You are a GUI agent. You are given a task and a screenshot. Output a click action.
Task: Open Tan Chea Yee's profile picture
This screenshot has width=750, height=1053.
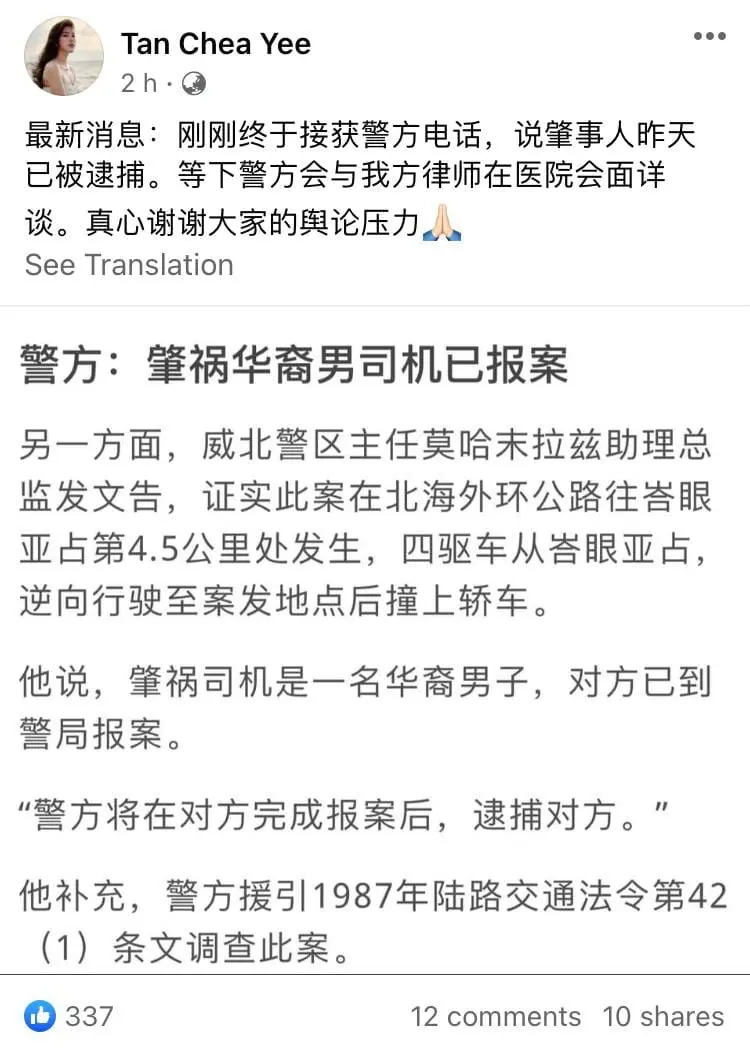(65, 56)
